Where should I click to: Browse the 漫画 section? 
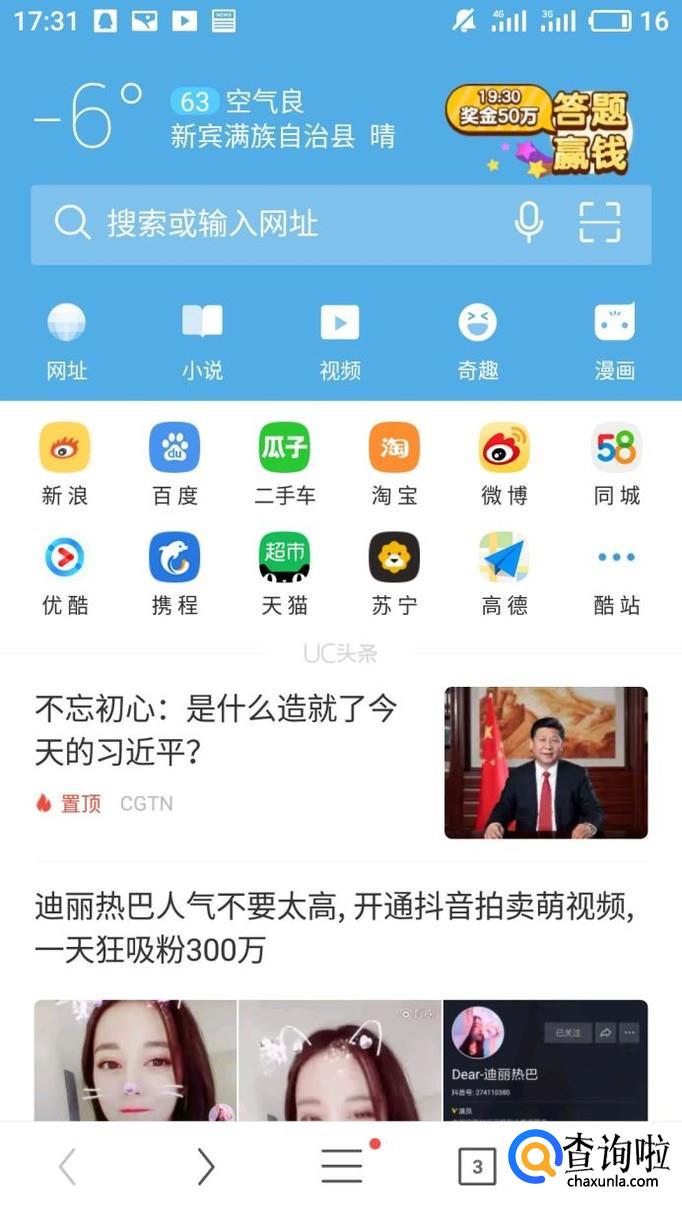coord(614,342)
